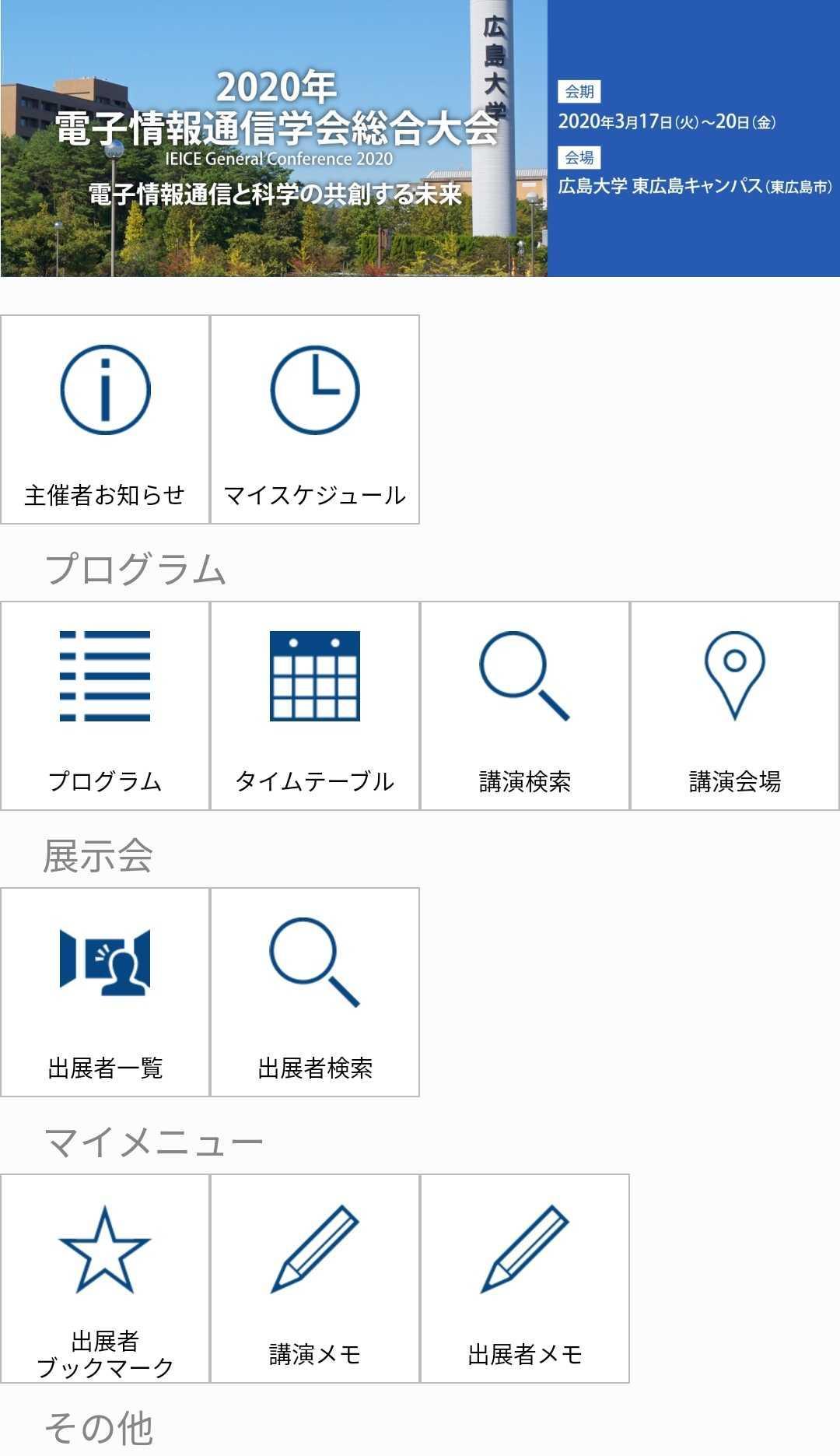The width and height of the screenshot is (840, 1456).
Task: Open 出展者一覧 exhibitor list
Action: pos(105,992)
